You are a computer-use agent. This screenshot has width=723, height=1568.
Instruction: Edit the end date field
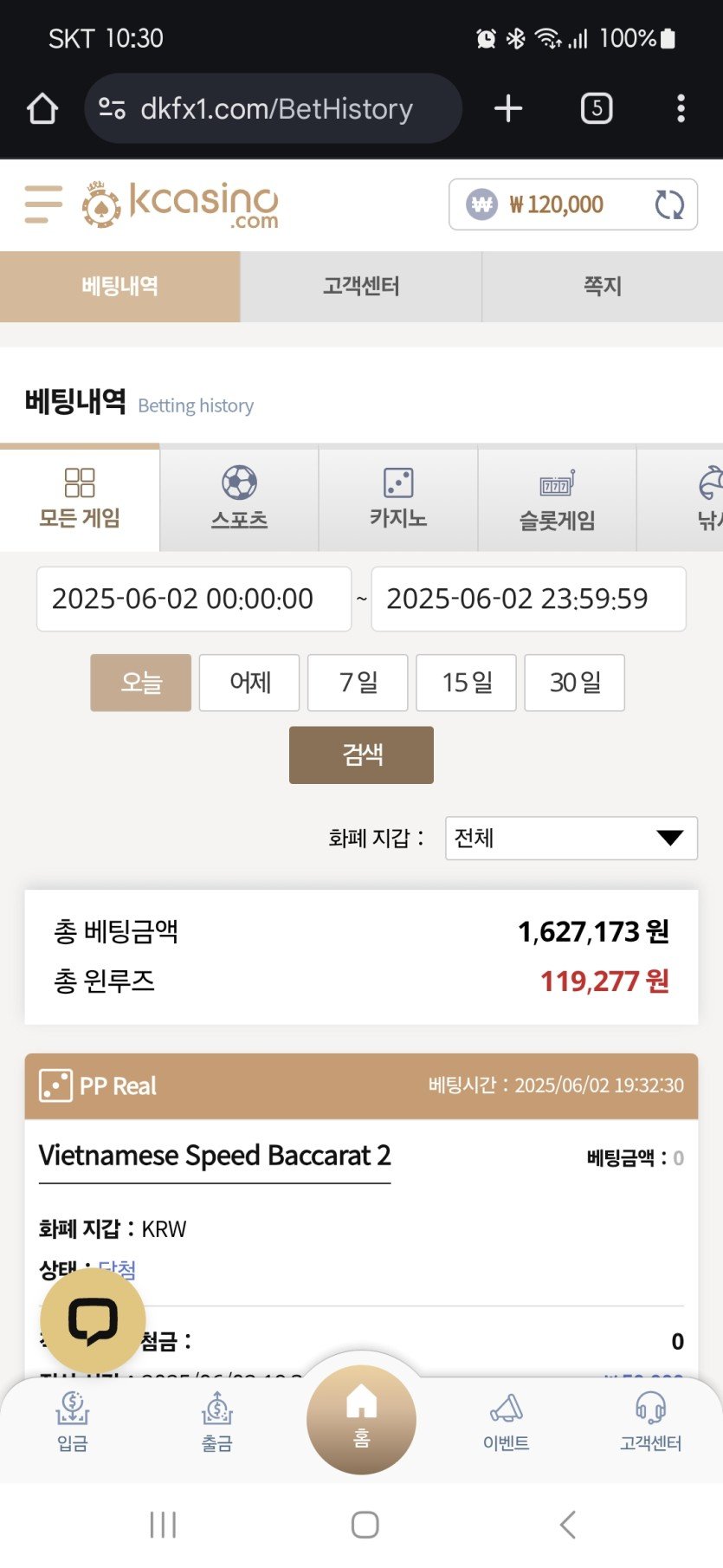[528, 599]
